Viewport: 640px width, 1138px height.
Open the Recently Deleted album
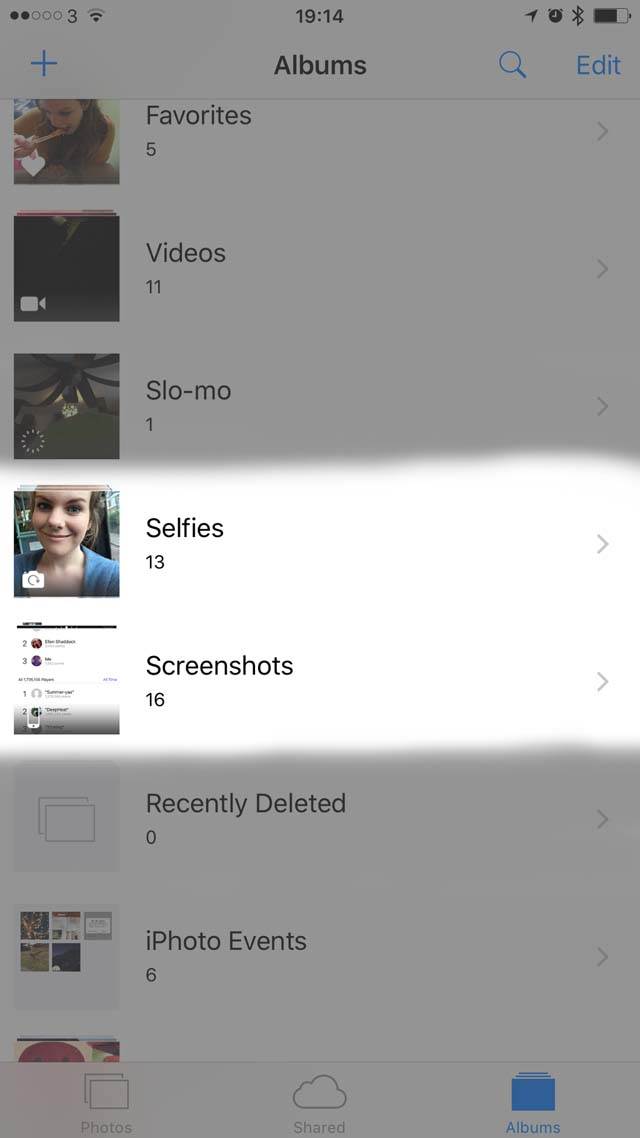320,819
